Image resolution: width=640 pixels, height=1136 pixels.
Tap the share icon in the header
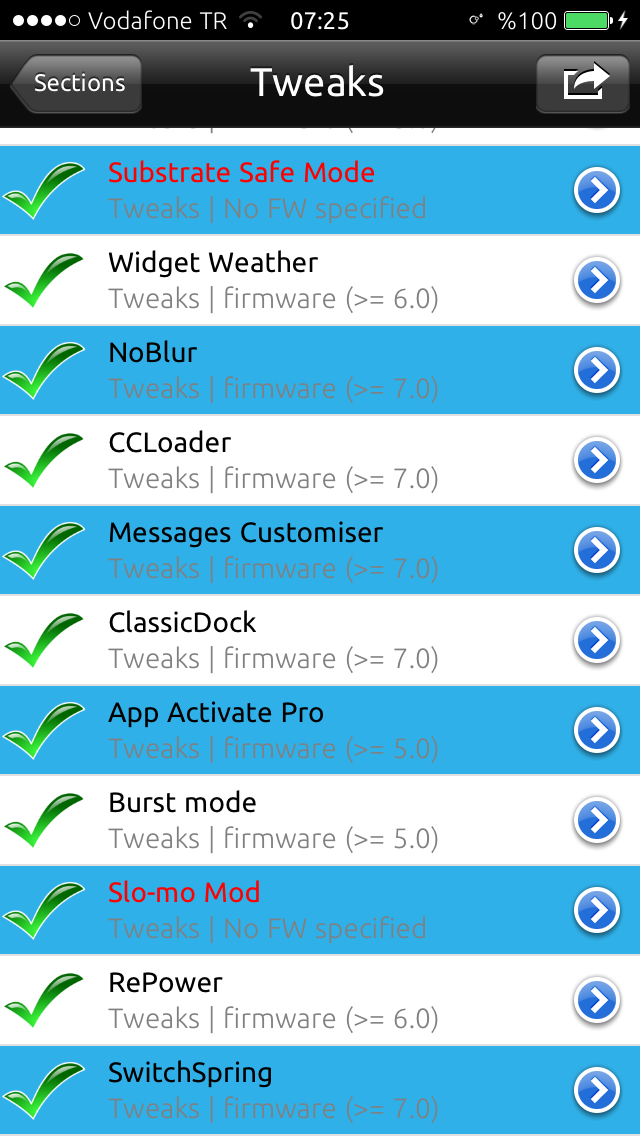coord(583,83)
